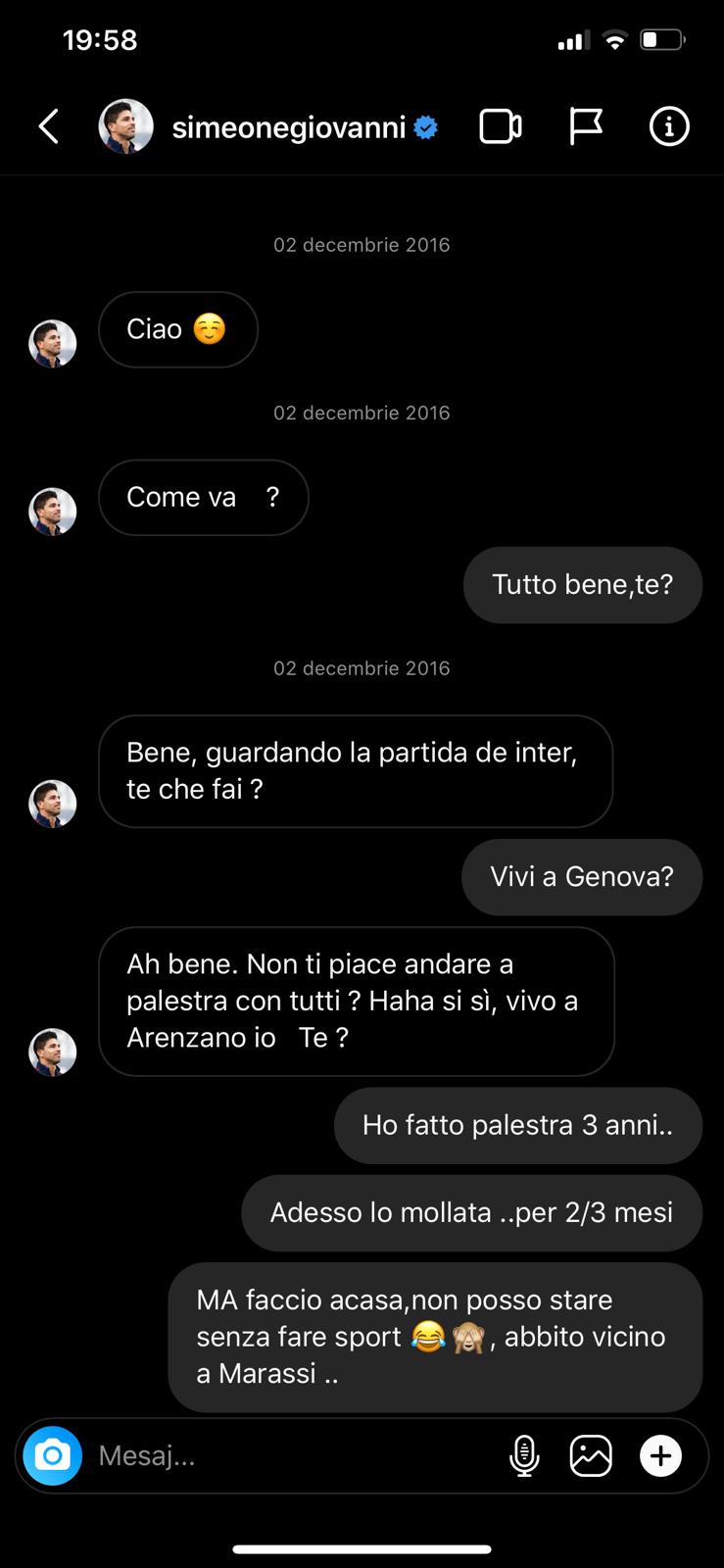Screen dimensions: 724x1568
Task: Open simeonegiovanni's profile from the header name
Action: click(288, 126)
